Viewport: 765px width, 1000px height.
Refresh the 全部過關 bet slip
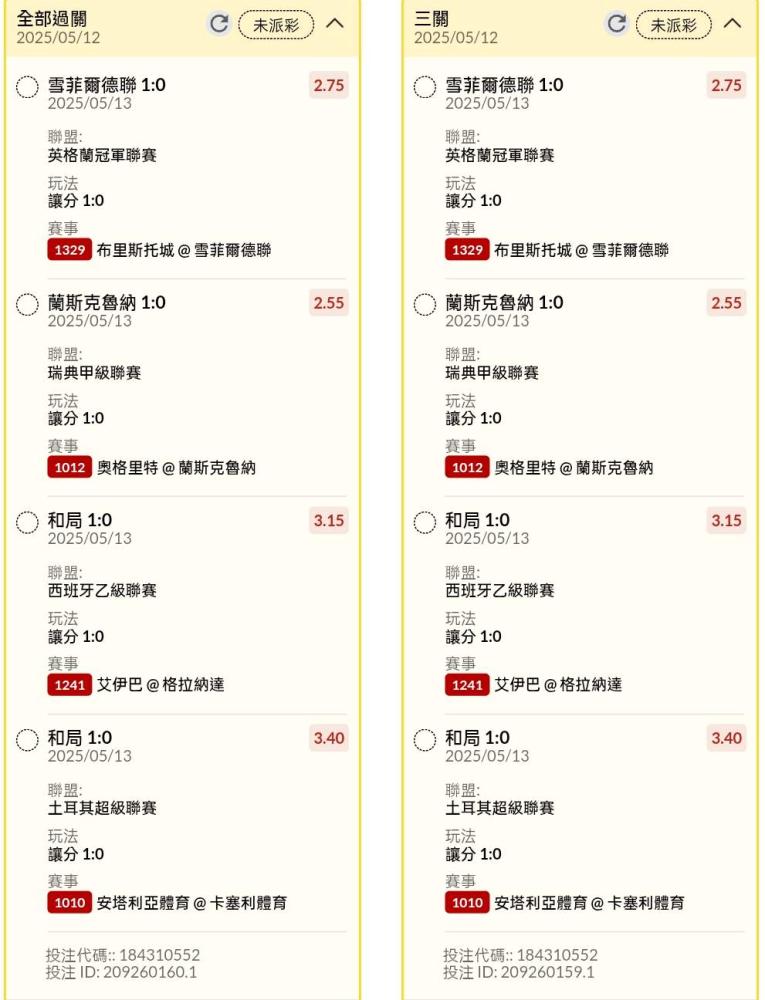219,24
